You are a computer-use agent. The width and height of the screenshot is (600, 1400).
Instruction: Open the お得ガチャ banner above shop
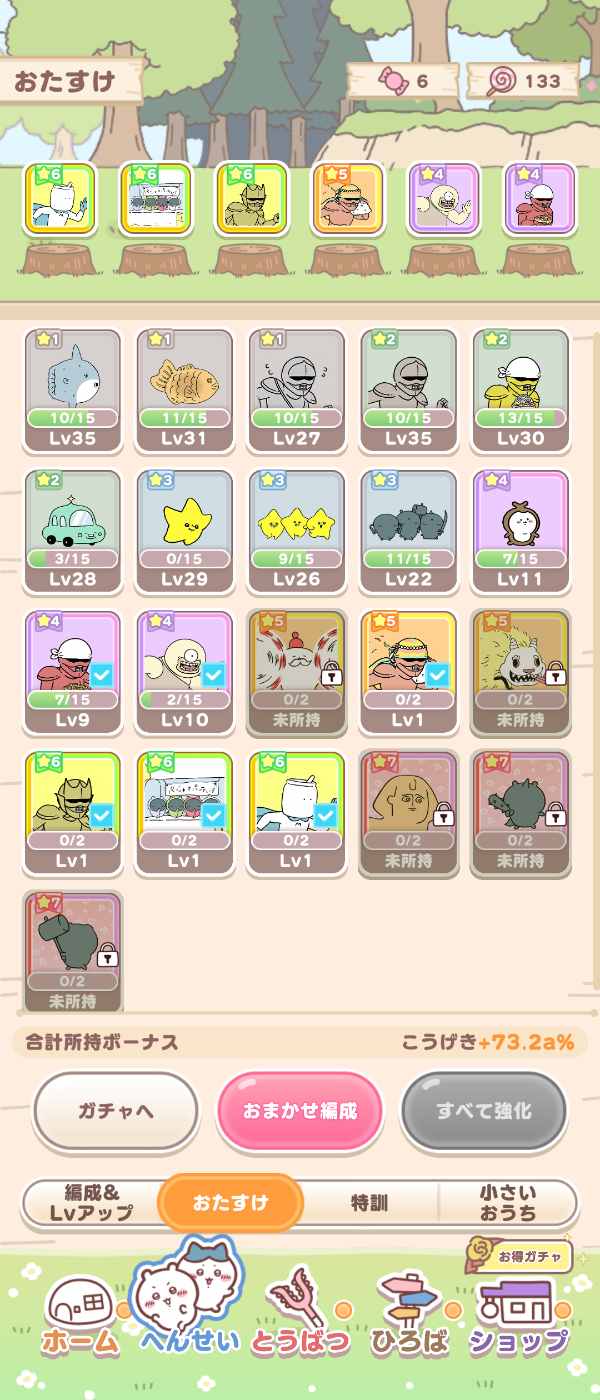(519, 1254)
